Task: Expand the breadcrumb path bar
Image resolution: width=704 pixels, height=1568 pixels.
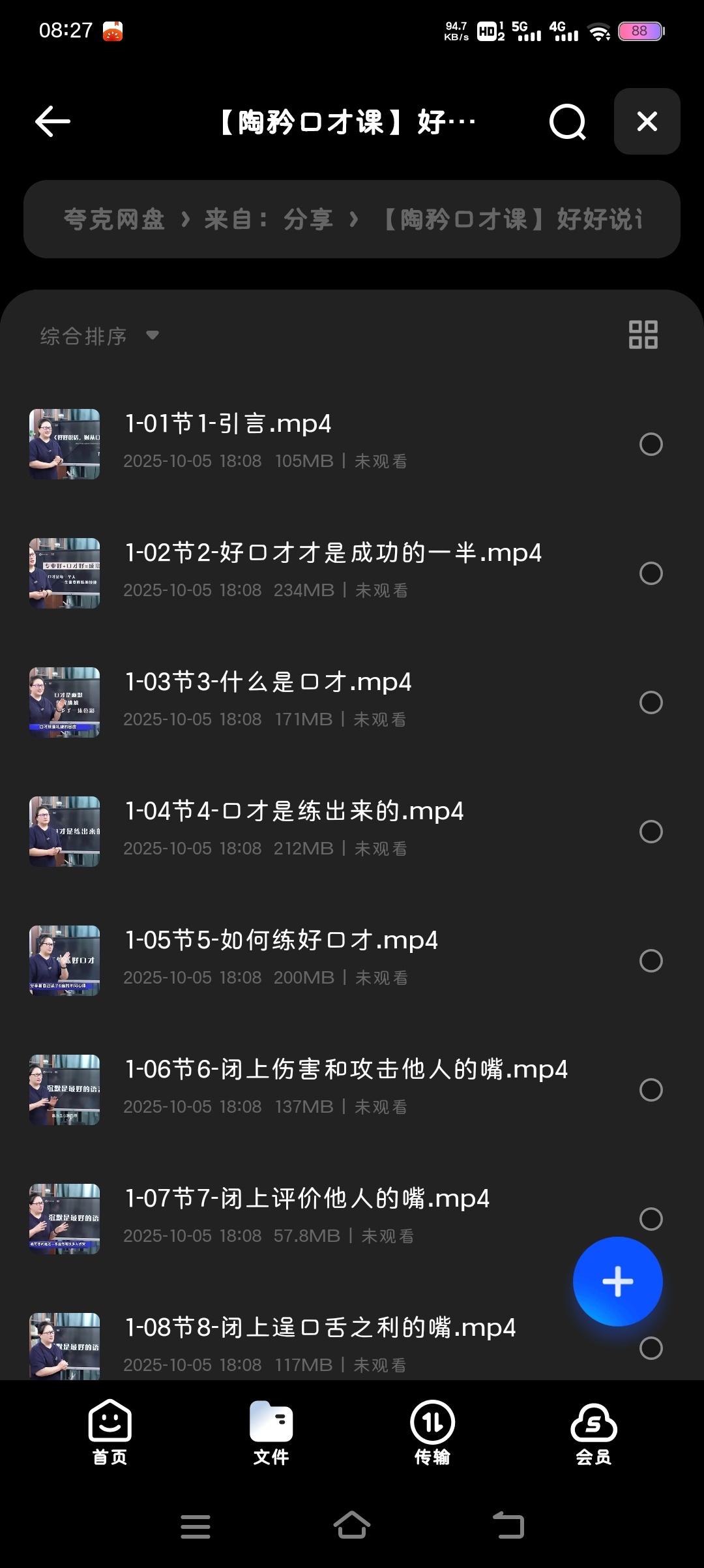Action: point(352,219)
